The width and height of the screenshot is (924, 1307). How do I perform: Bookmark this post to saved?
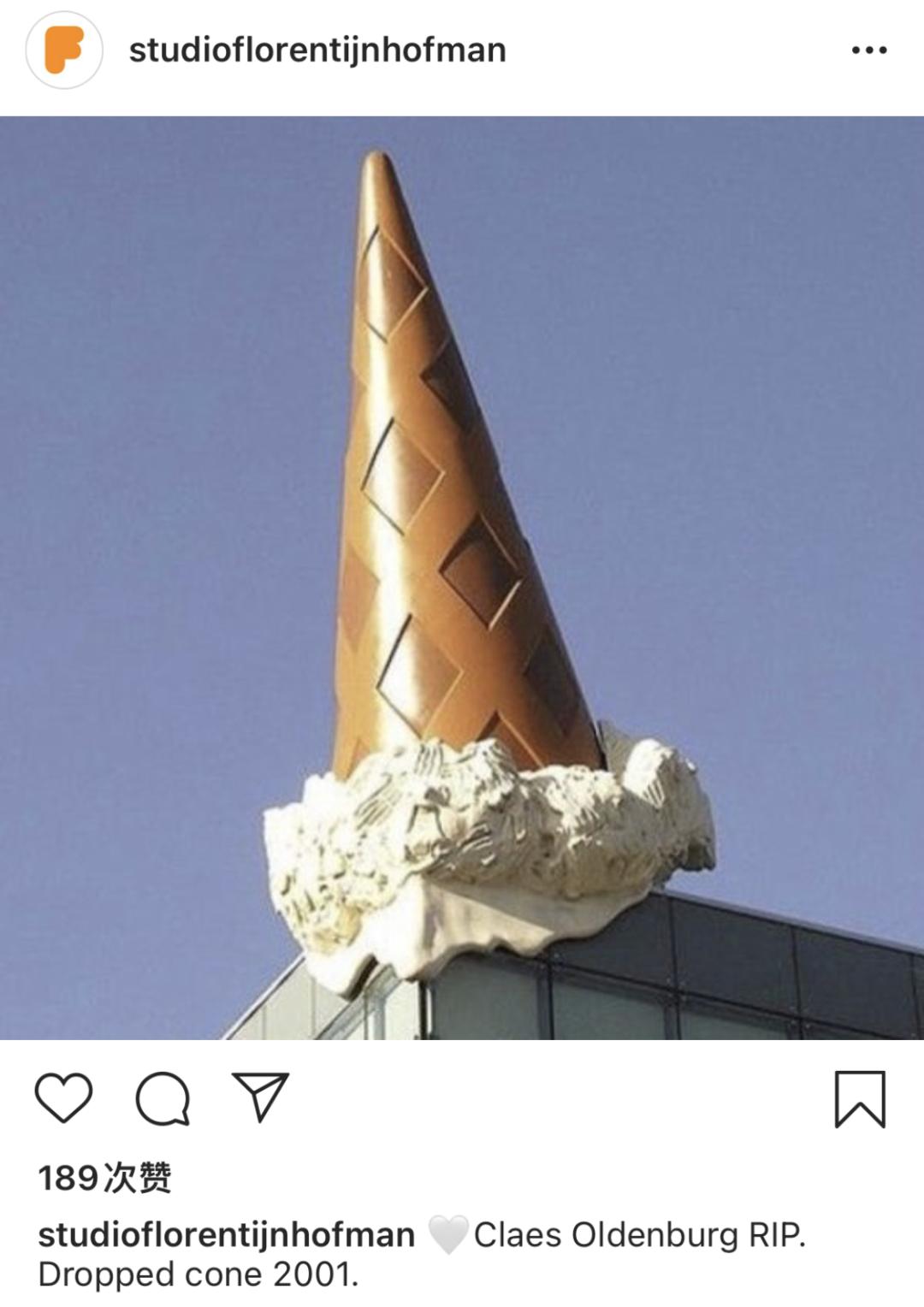(859, 1099)
